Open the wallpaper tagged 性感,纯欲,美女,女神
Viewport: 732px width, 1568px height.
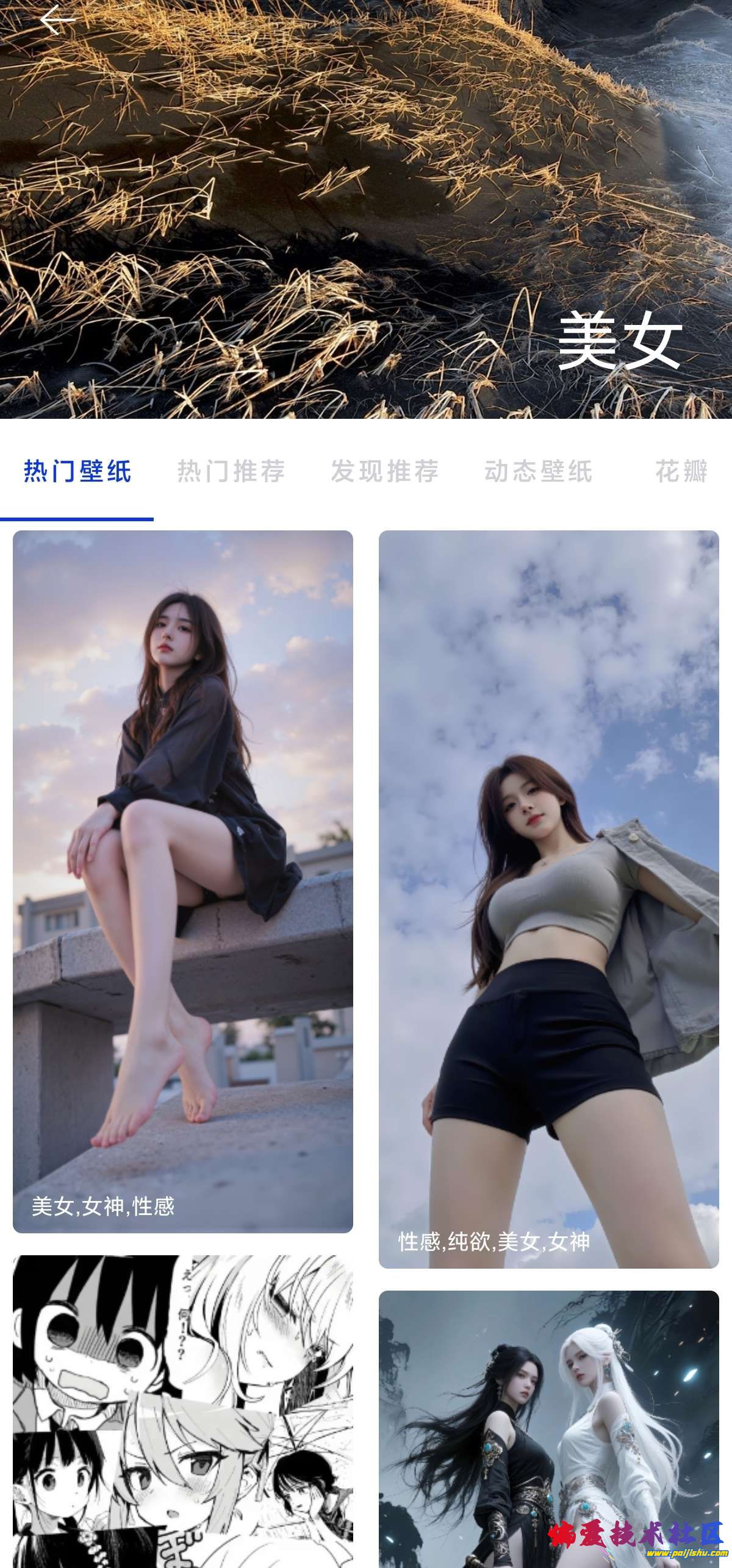(x=549, y=899)
